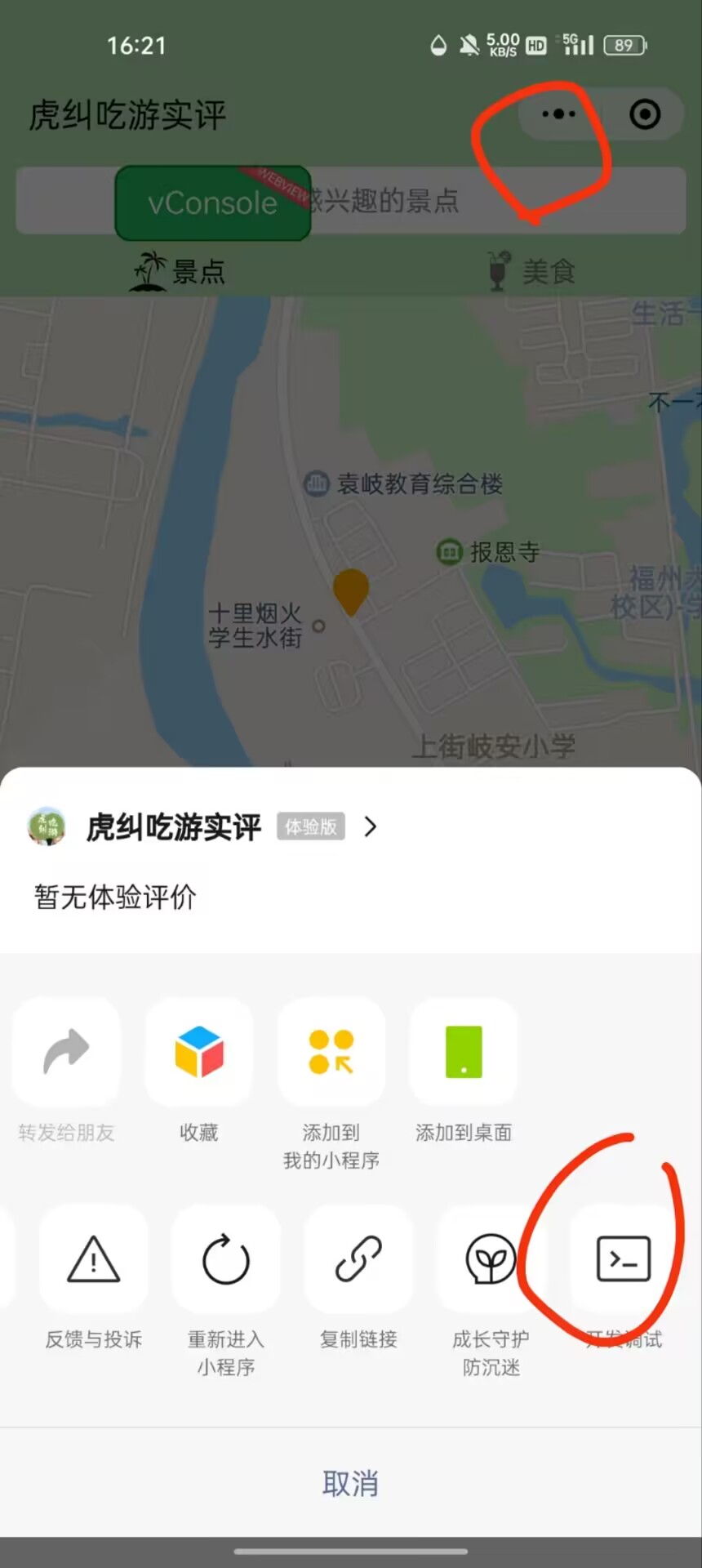Screen dimensions: 702x1568
Task: Open 成长守护防沉迷 option
Action: [491, 1259]
